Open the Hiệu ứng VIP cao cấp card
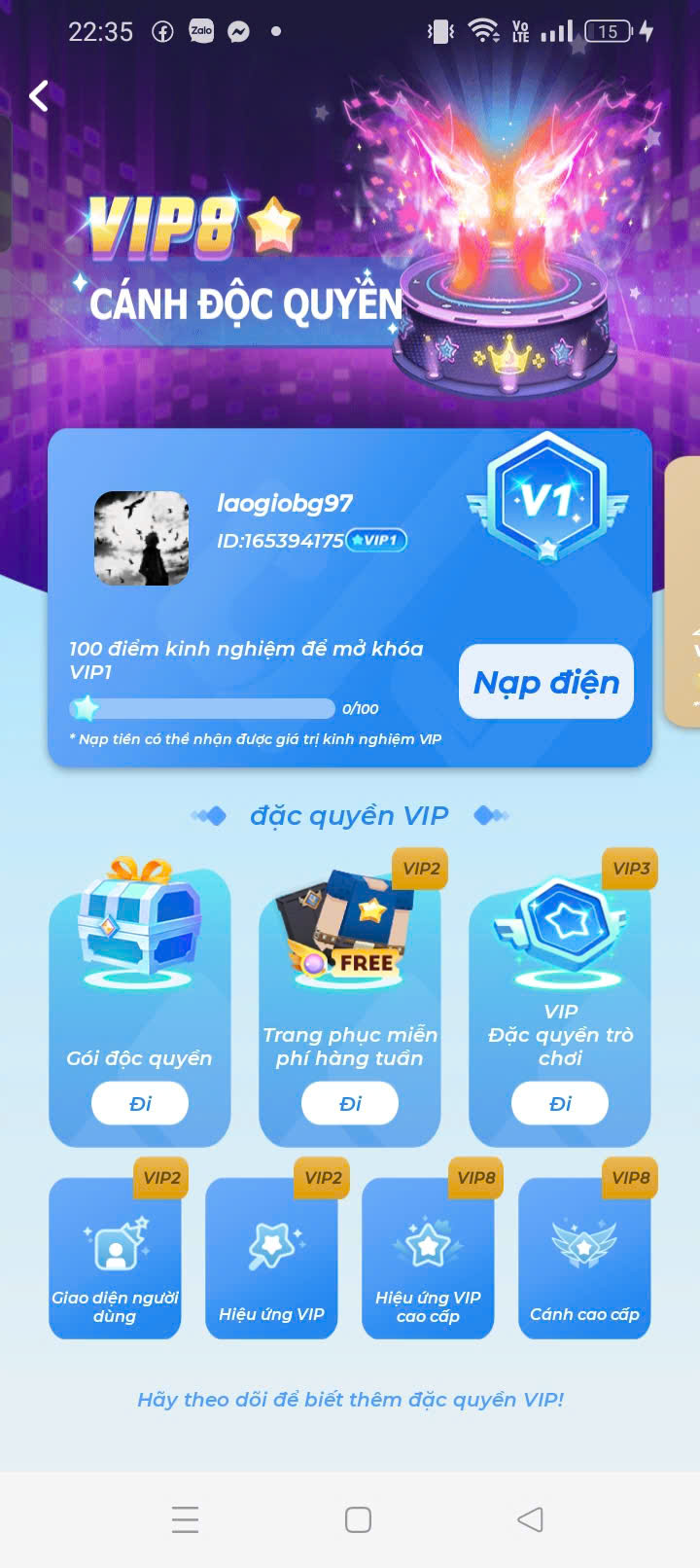 pyautogui.click(x=428, y=1258)
